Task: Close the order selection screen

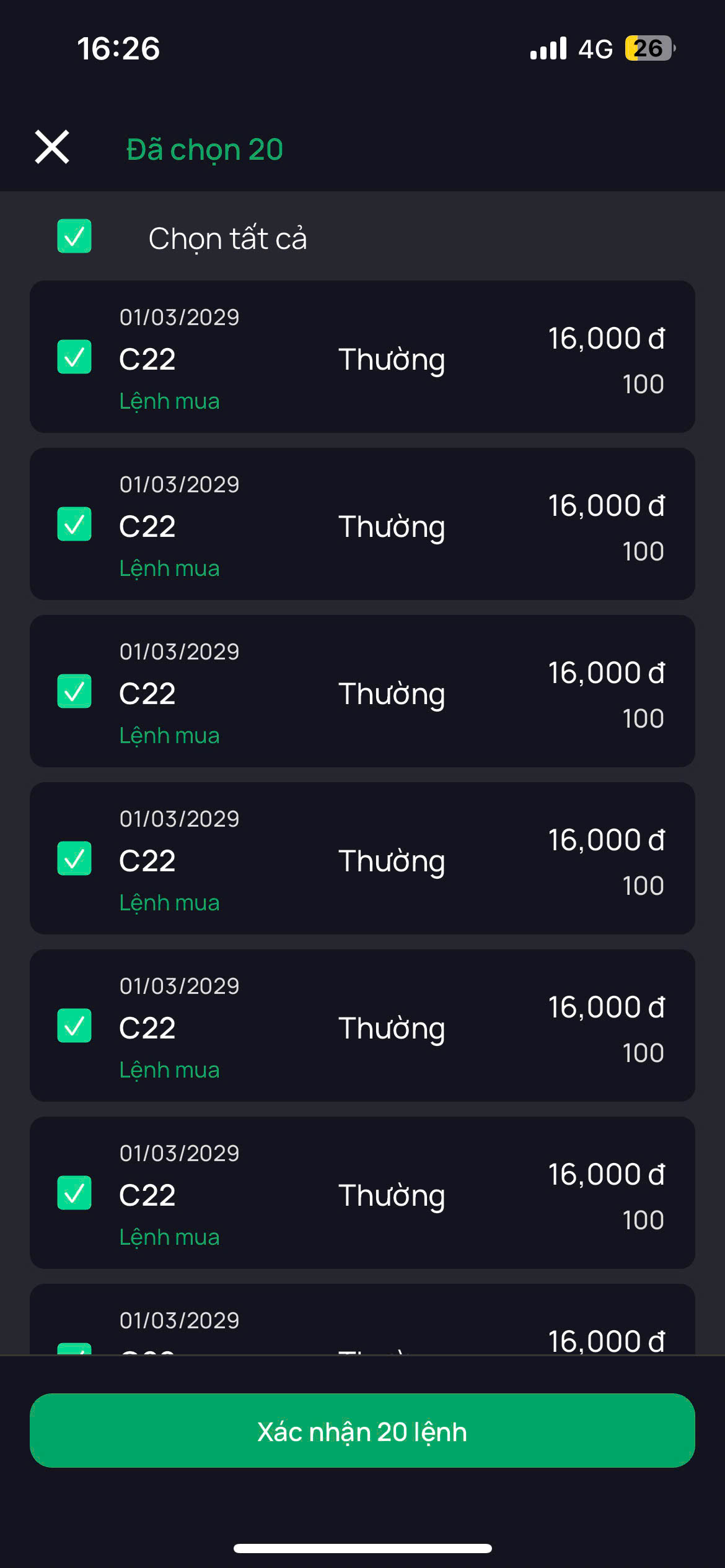Action: 52,147
